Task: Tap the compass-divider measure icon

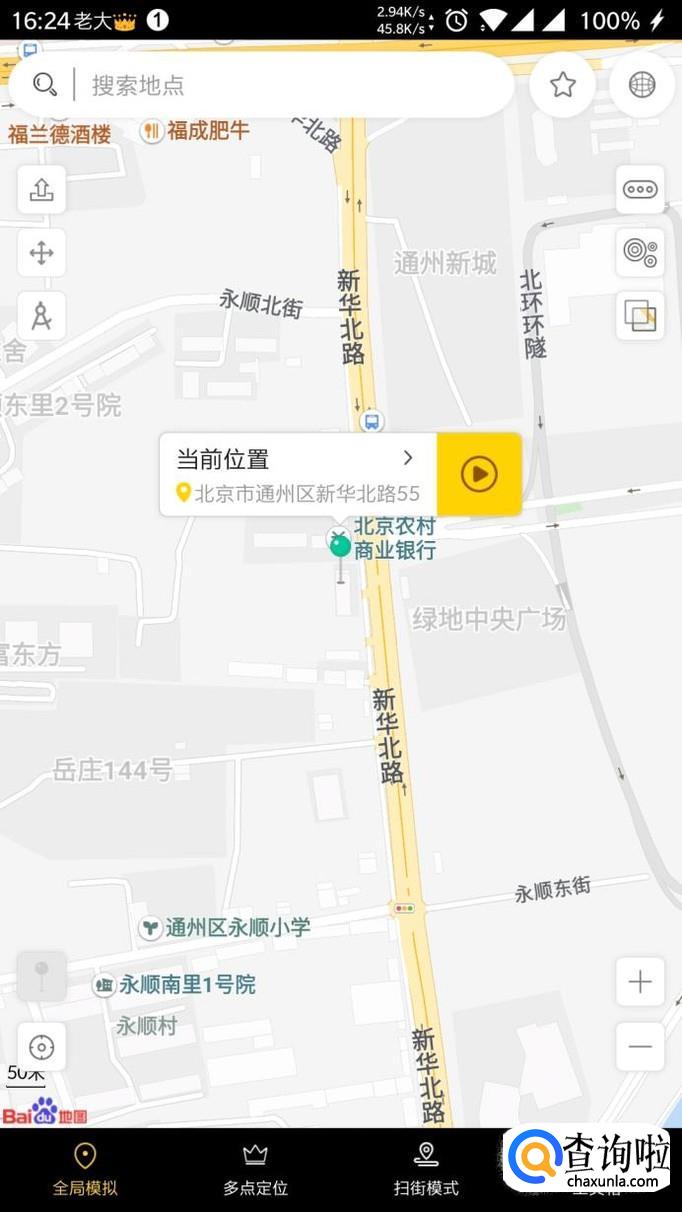Action: click(x=41, y=316)
